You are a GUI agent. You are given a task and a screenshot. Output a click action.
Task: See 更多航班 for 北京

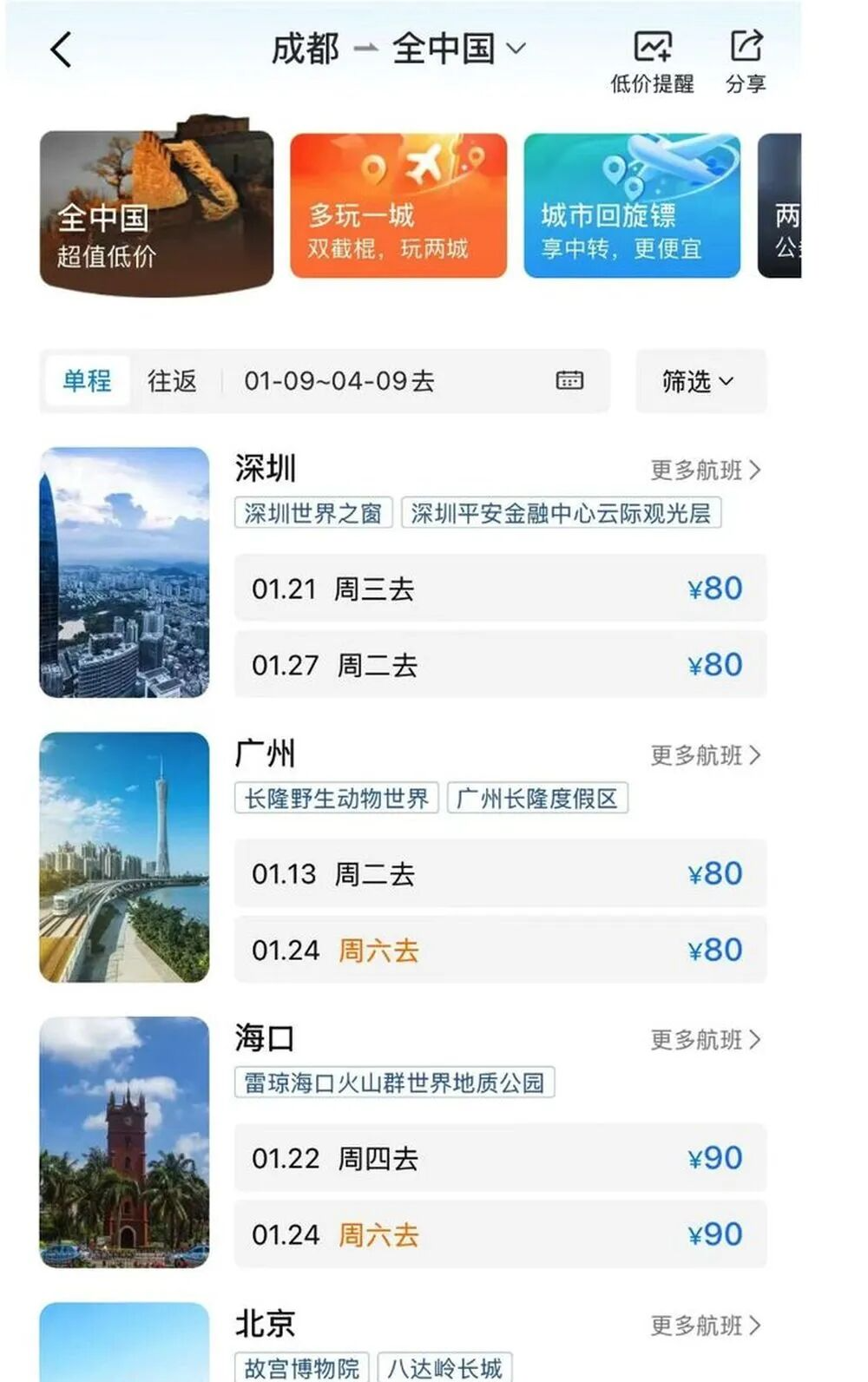(x=705, y=1326)
